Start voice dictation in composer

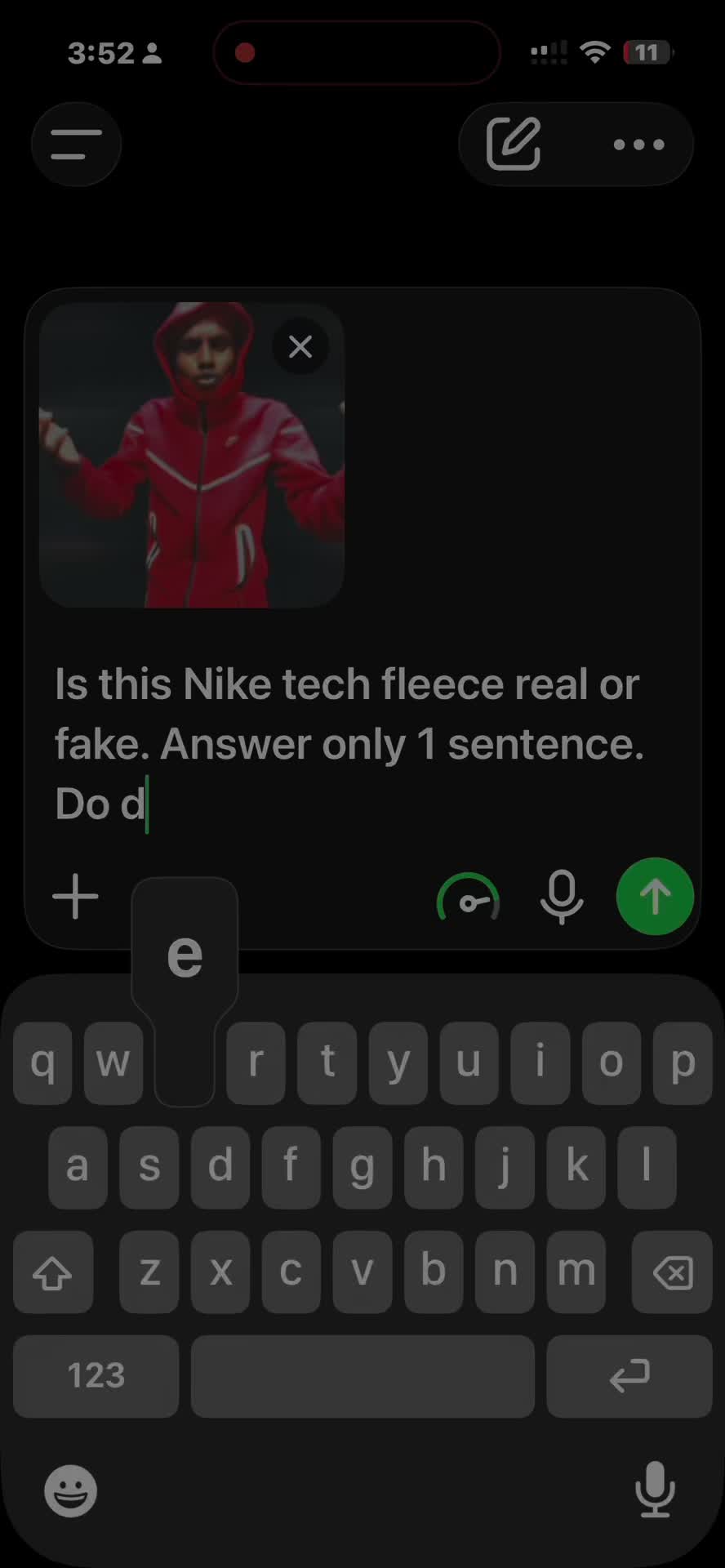[x=562, y=898]
